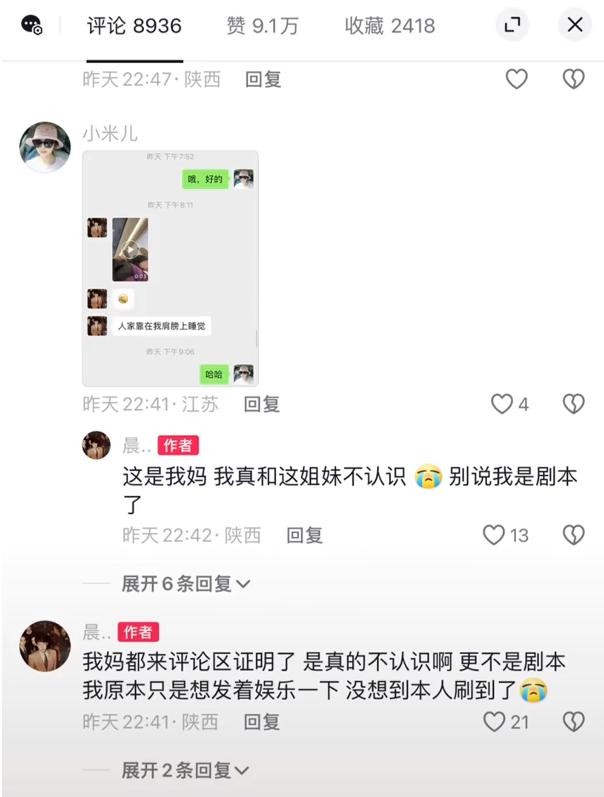
Task: Expand 展开6条回复
Action: 186,583
